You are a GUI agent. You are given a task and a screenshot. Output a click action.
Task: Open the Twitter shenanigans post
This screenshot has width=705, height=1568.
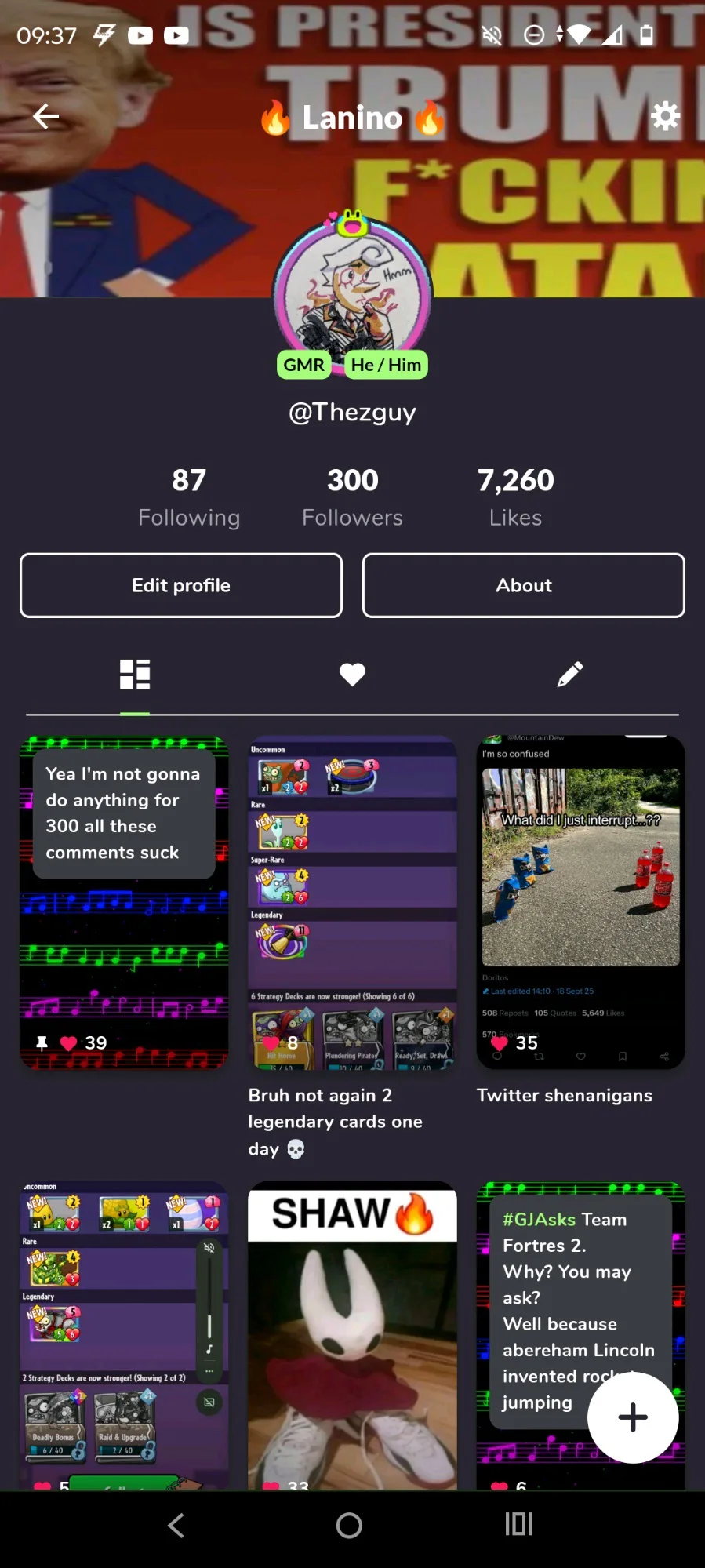[580, 902]
